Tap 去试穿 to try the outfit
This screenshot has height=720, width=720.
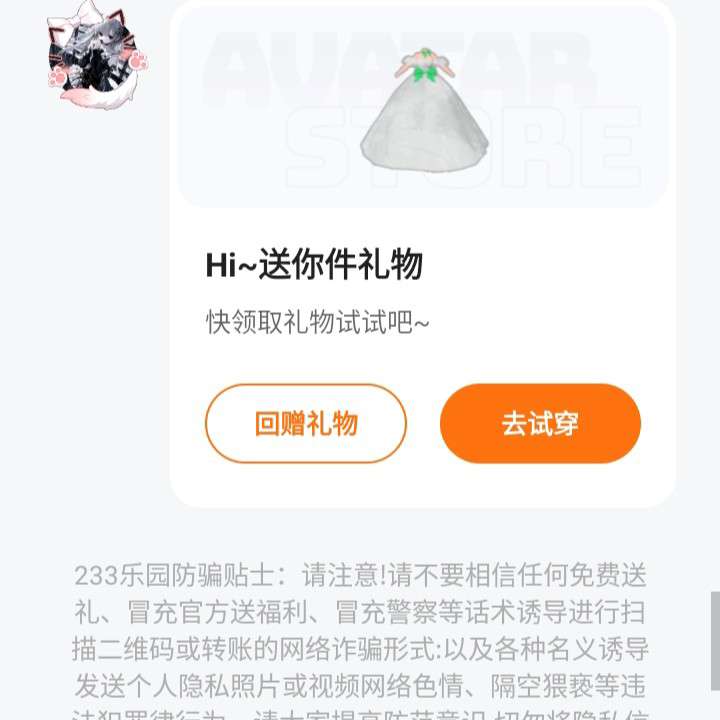pyautogui.click(x=540, y=424)
